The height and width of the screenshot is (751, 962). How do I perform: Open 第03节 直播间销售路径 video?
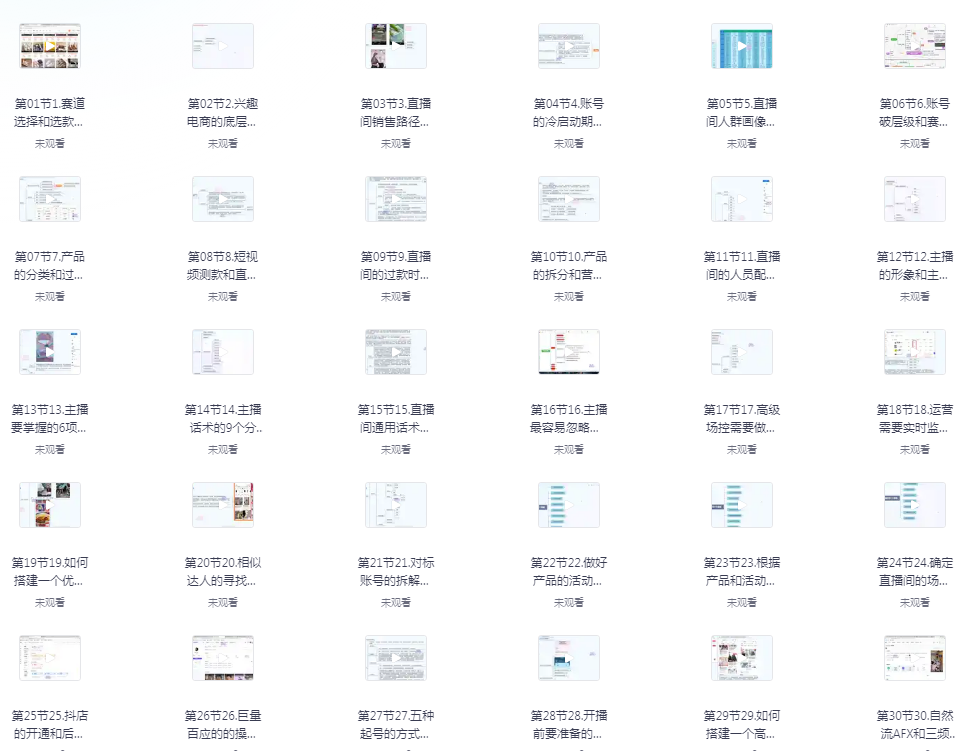click(396, 46)
